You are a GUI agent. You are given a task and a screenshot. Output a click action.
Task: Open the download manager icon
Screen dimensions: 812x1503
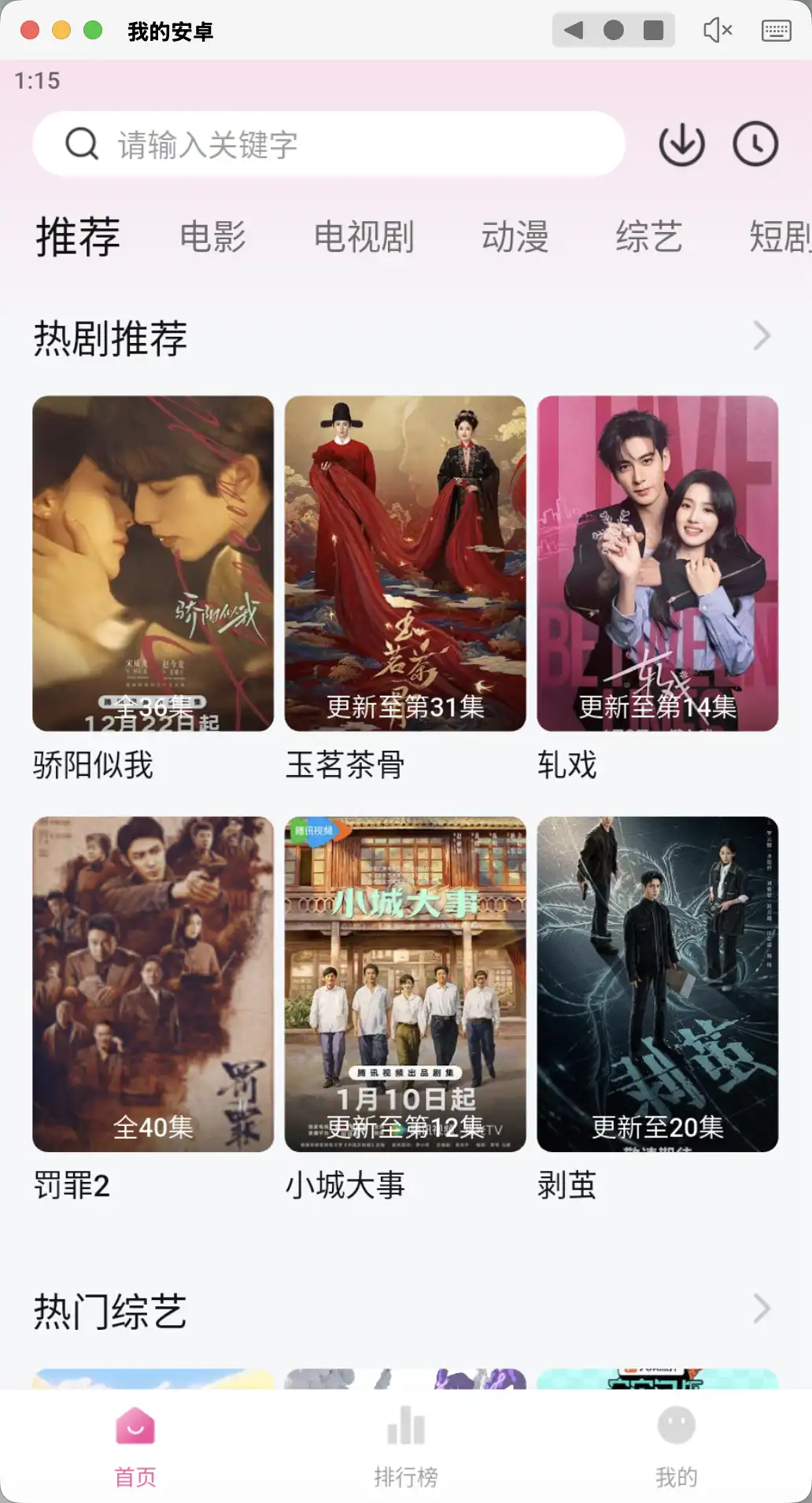[681, 143]
